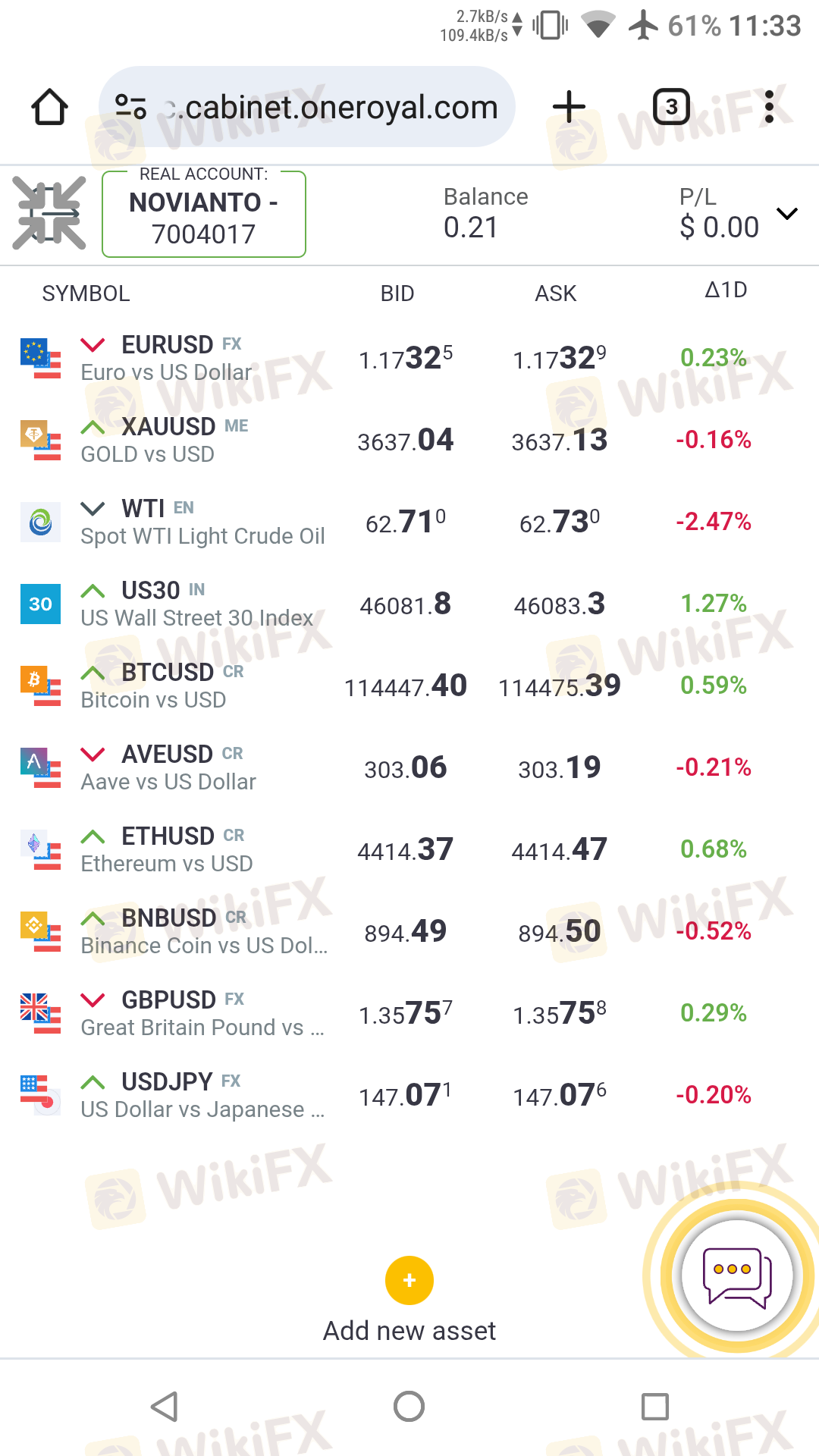This screenshot has width=819, height=1456.
Task: Select the NOVIANTO - 7004017 real account box
Action: click(x=204, y=215)
